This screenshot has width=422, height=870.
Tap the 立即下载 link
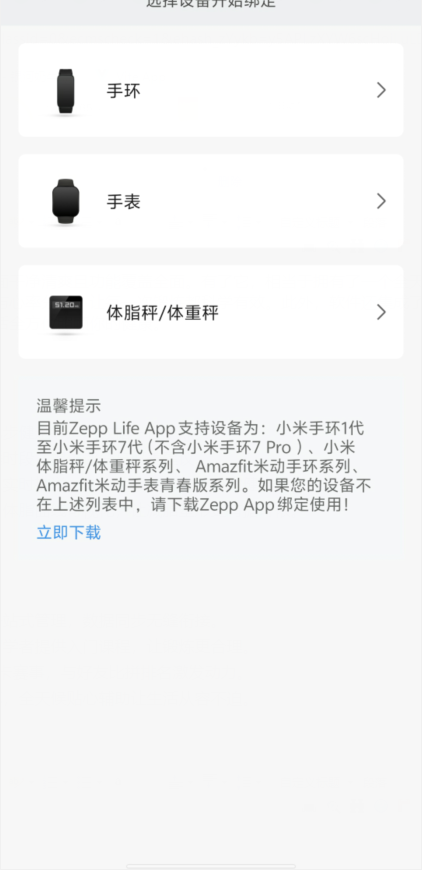tap(69, 533)
